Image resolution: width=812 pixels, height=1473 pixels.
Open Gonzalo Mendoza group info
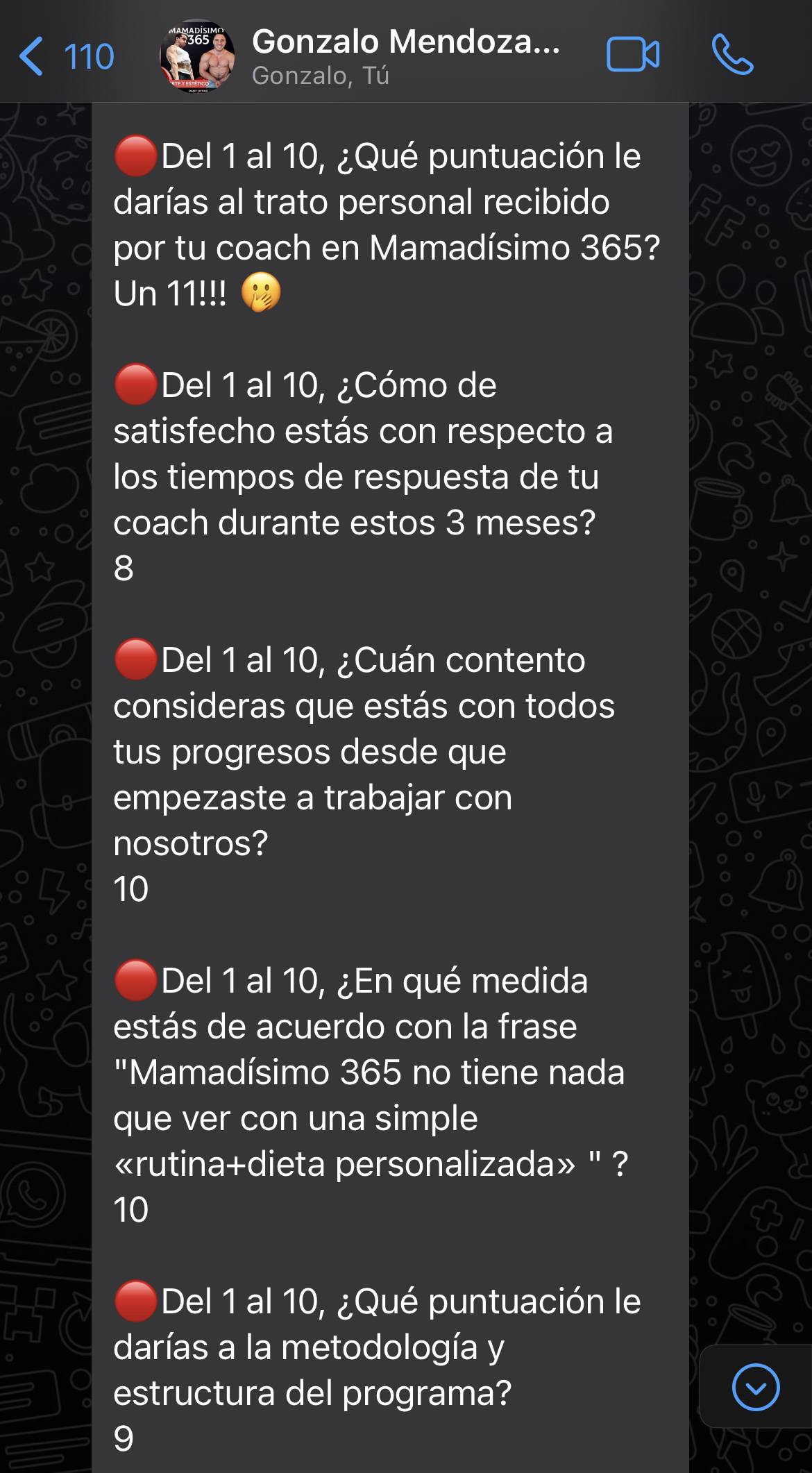(x=405, y=56)
